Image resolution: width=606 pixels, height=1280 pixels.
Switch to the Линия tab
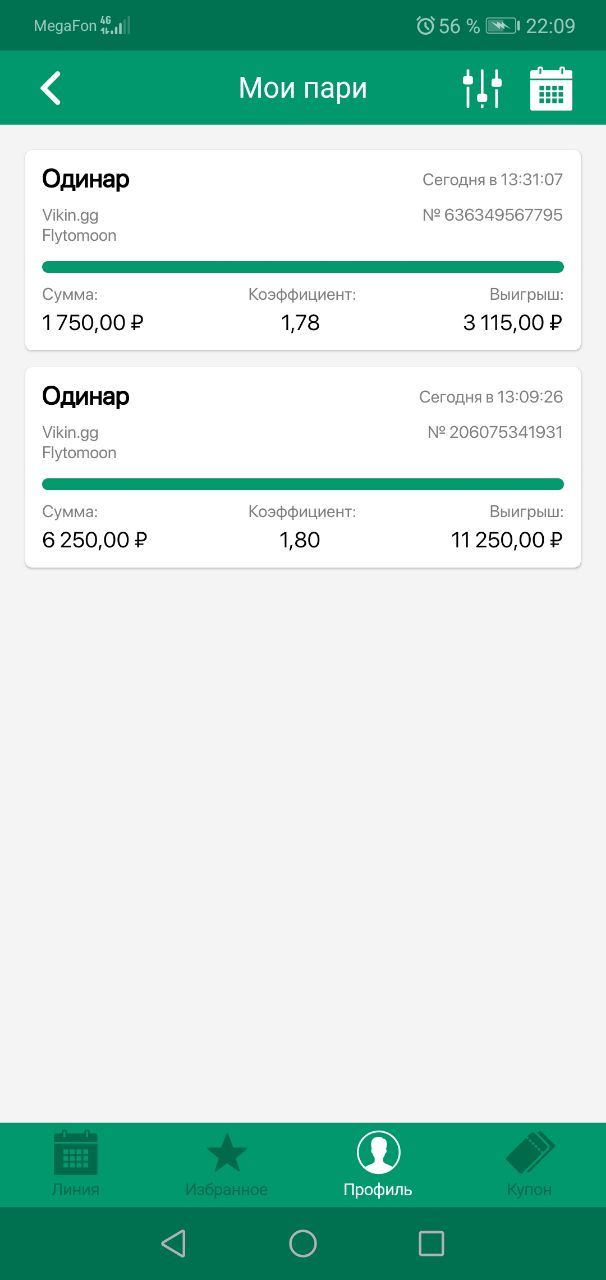click(x=76, y=1164)
